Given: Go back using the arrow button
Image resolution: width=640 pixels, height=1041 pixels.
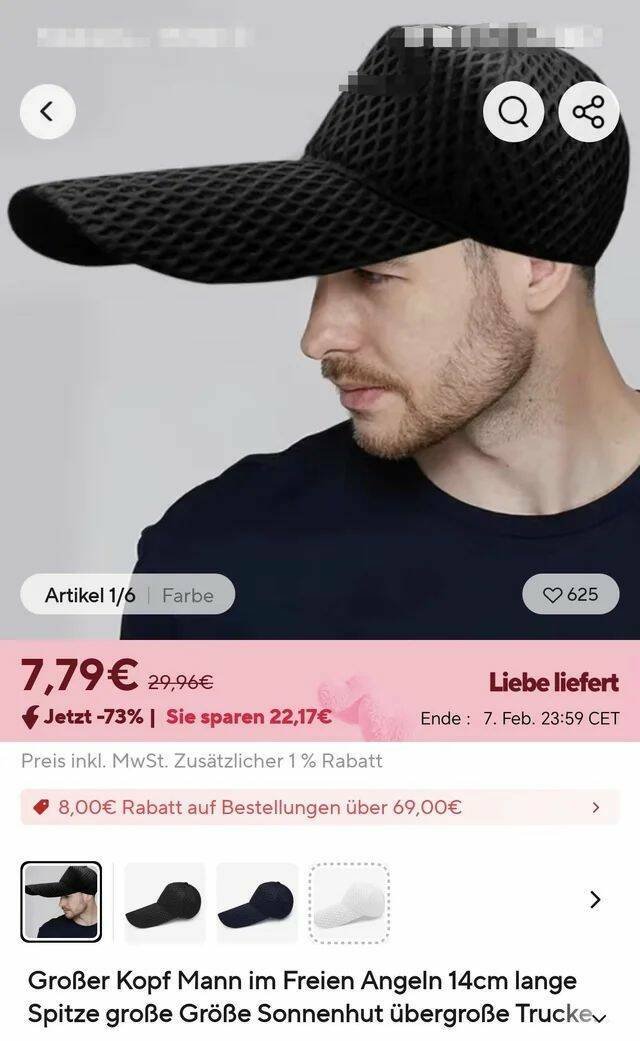Looking at the screenshot, I should 46,112.
